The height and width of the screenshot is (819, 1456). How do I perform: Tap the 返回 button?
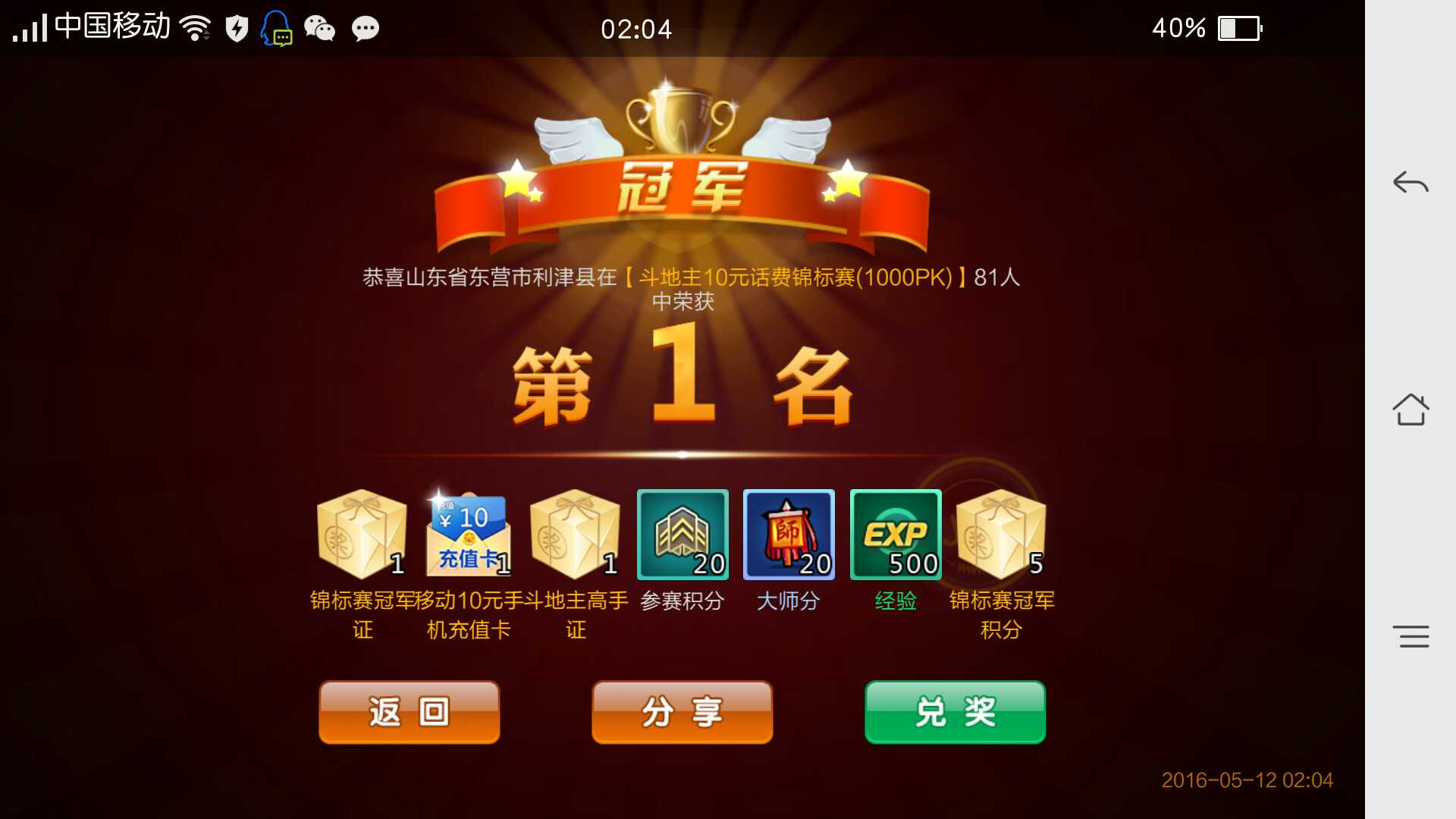click(409, 711)
